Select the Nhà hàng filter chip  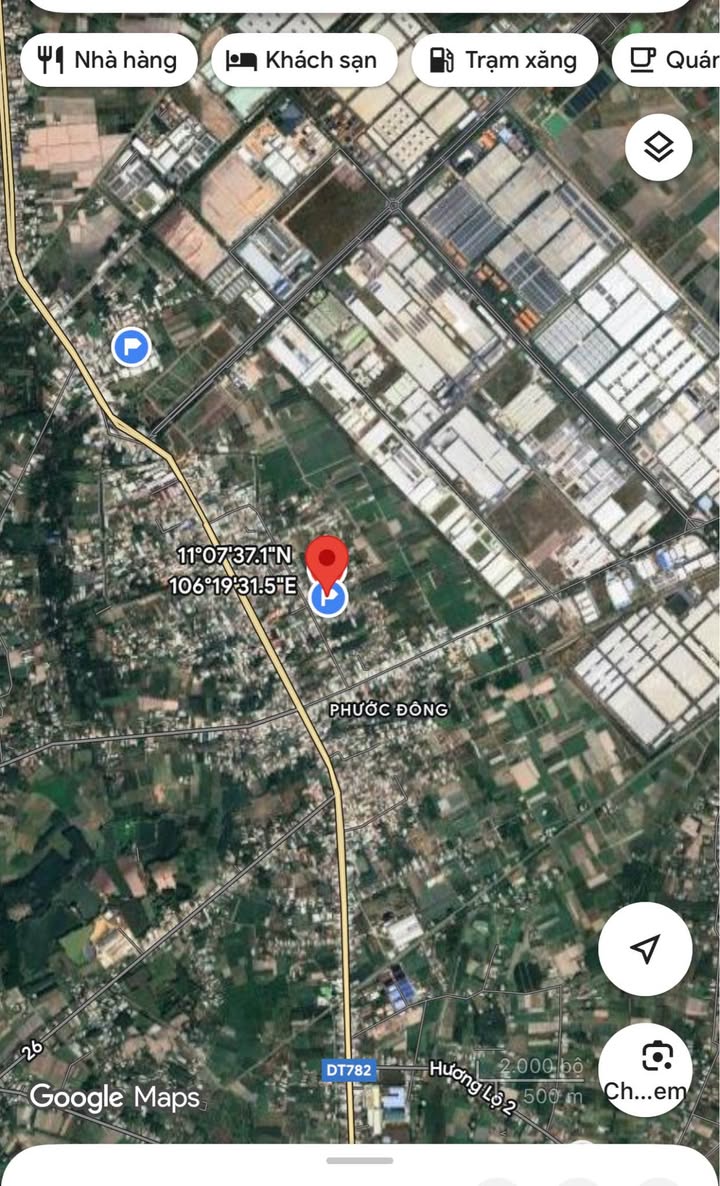click(107, 60)
